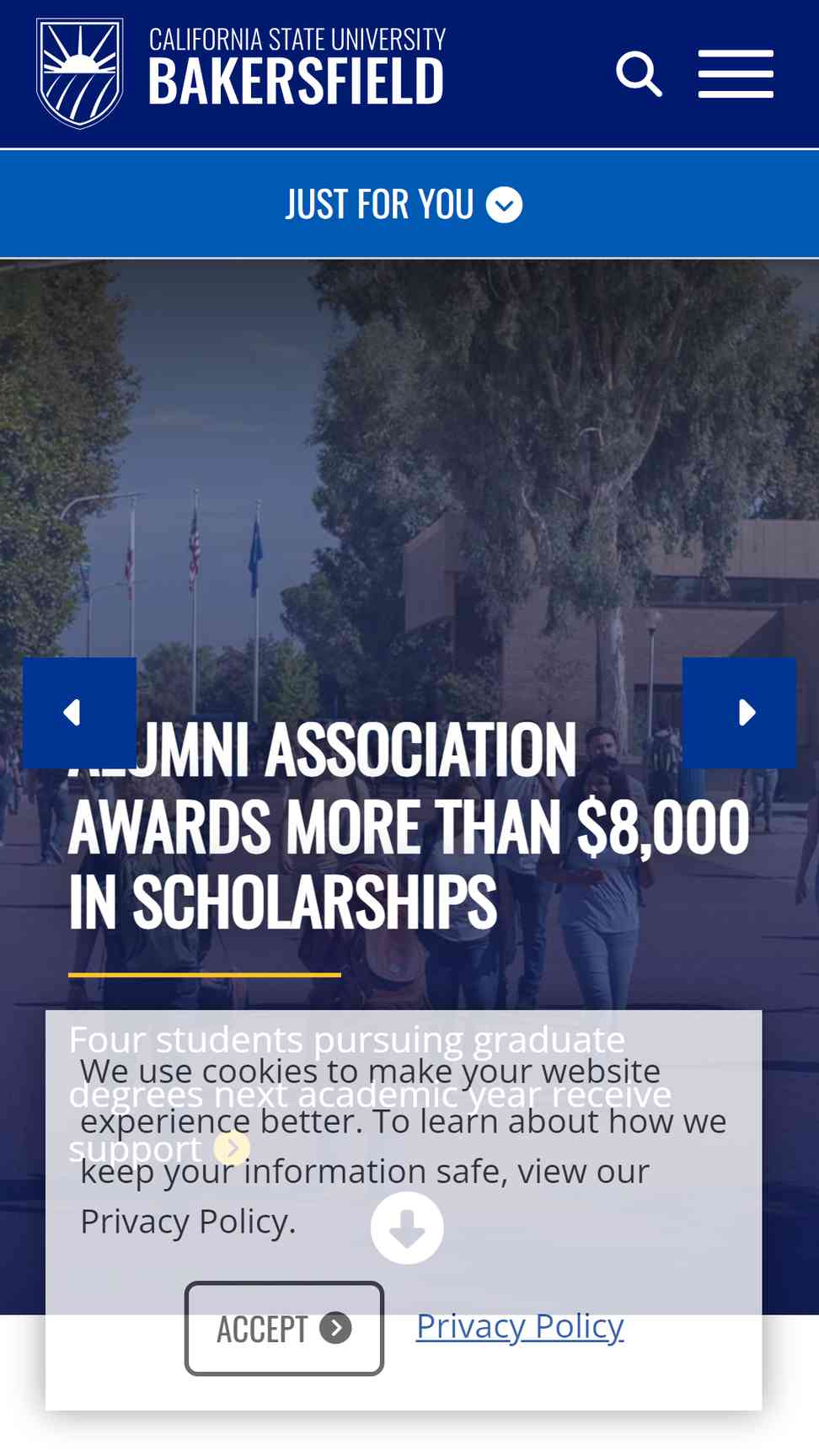Go to the CSU Bakersfield homepage logo
819x1456 pixels.
[x=241, y=73]
